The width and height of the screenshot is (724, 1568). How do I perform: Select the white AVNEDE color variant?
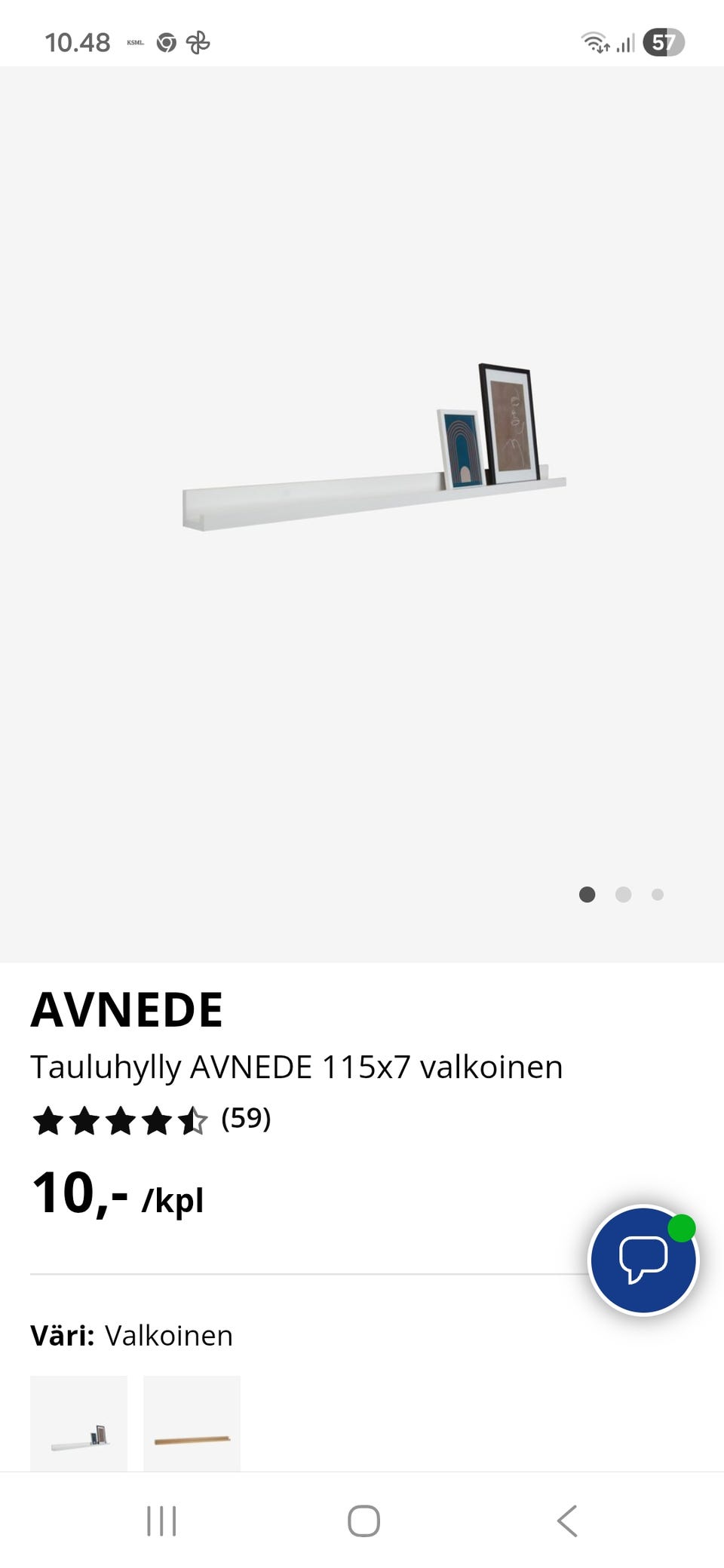pyautogui.click(x=78, y=1423)
